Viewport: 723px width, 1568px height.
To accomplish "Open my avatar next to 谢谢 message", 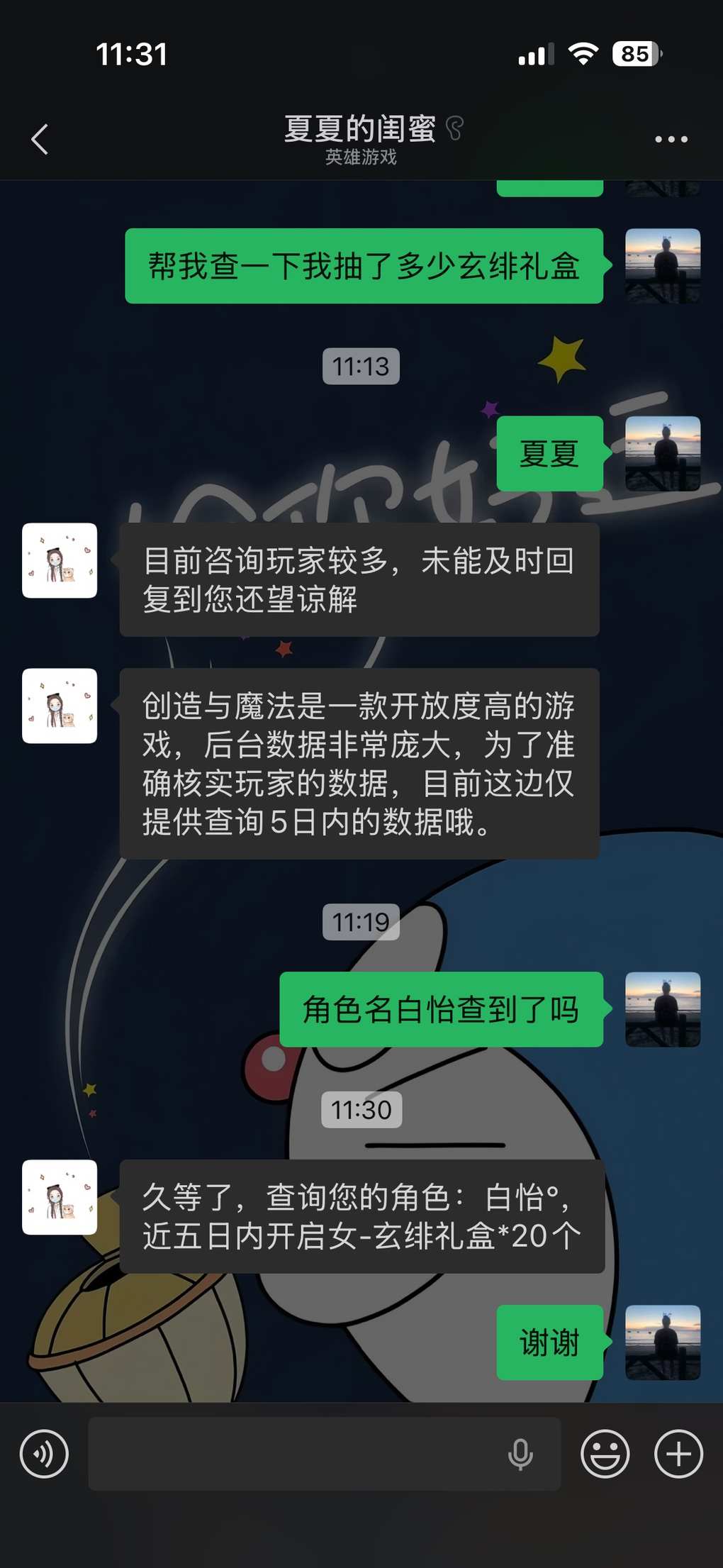I will pos(662,1342).
